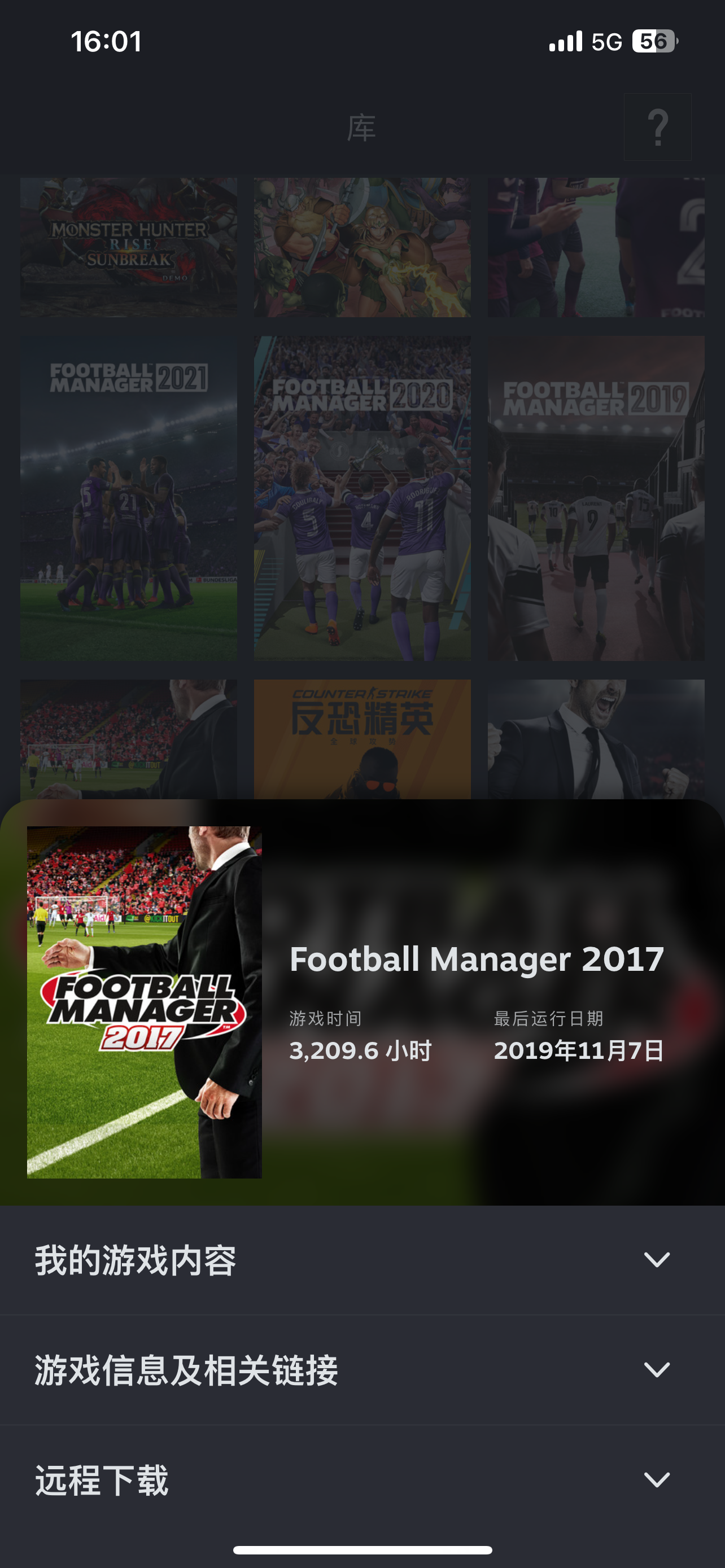Expand the 远程下载 section
The height and width of the screenshot is (1568, 725).
pyautogui.click(x=361, y=1480)
